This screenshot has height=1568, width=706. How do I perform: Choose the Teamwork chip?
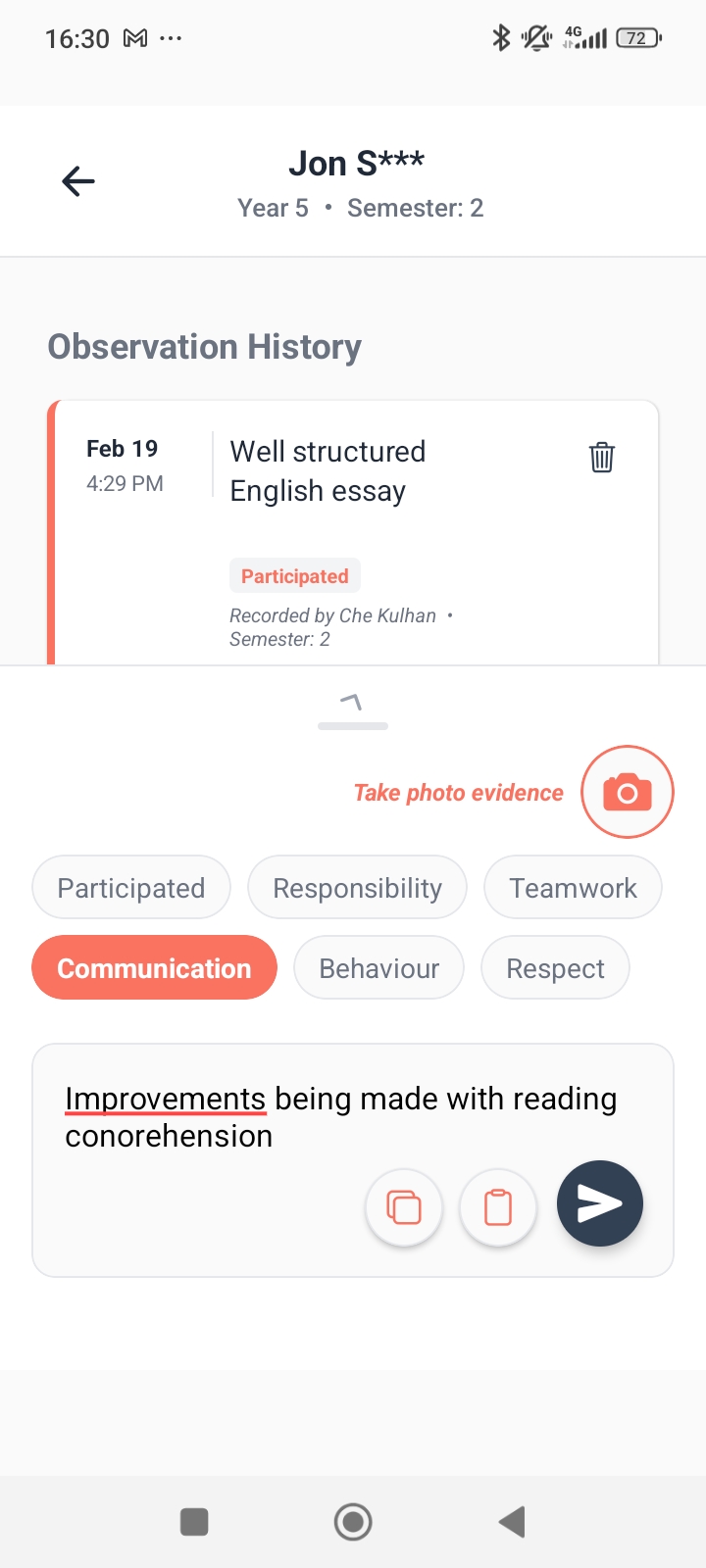(x=573, y=888)
